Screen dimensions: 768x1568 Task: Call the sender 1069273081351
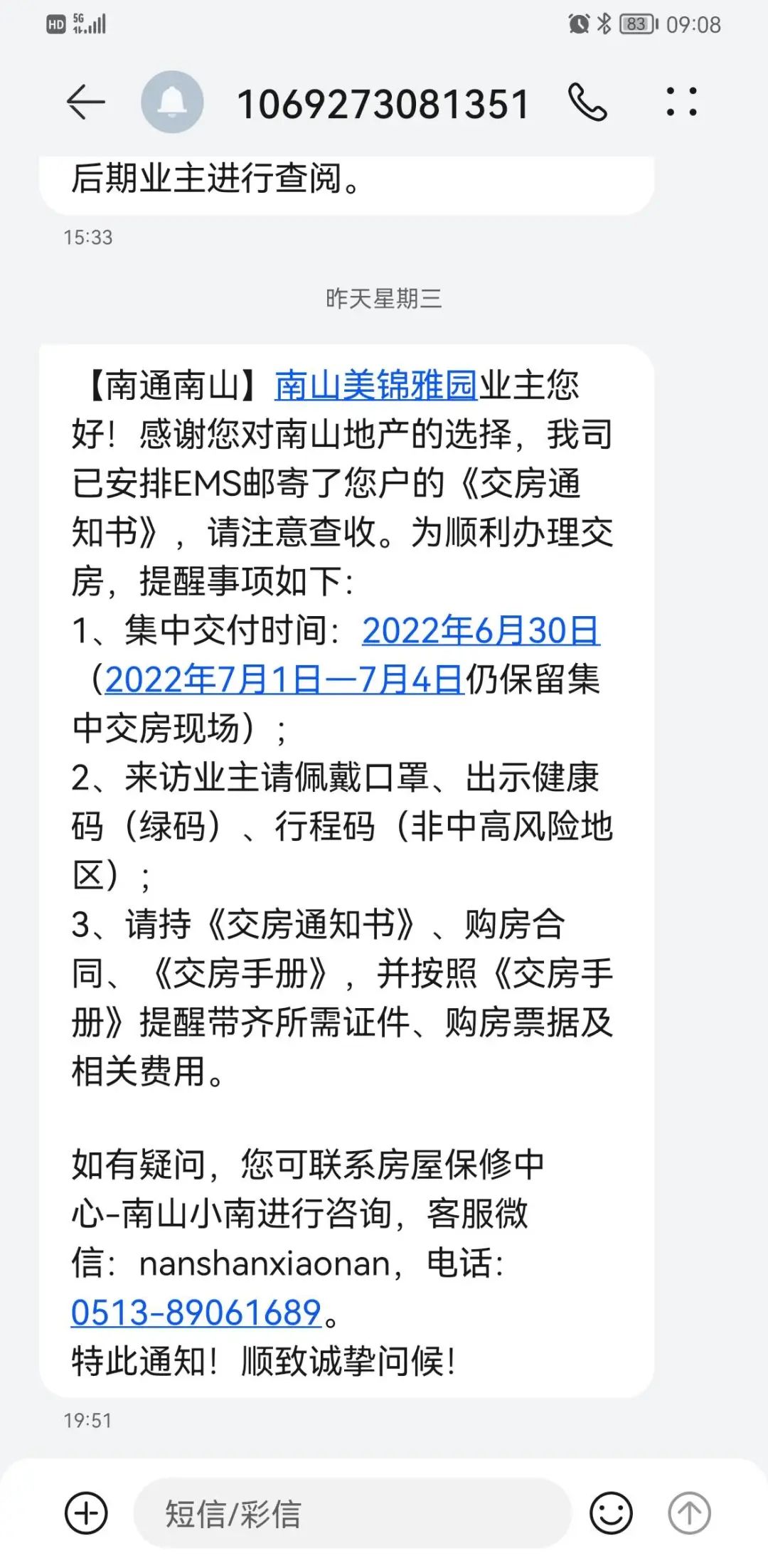point(587,103)
